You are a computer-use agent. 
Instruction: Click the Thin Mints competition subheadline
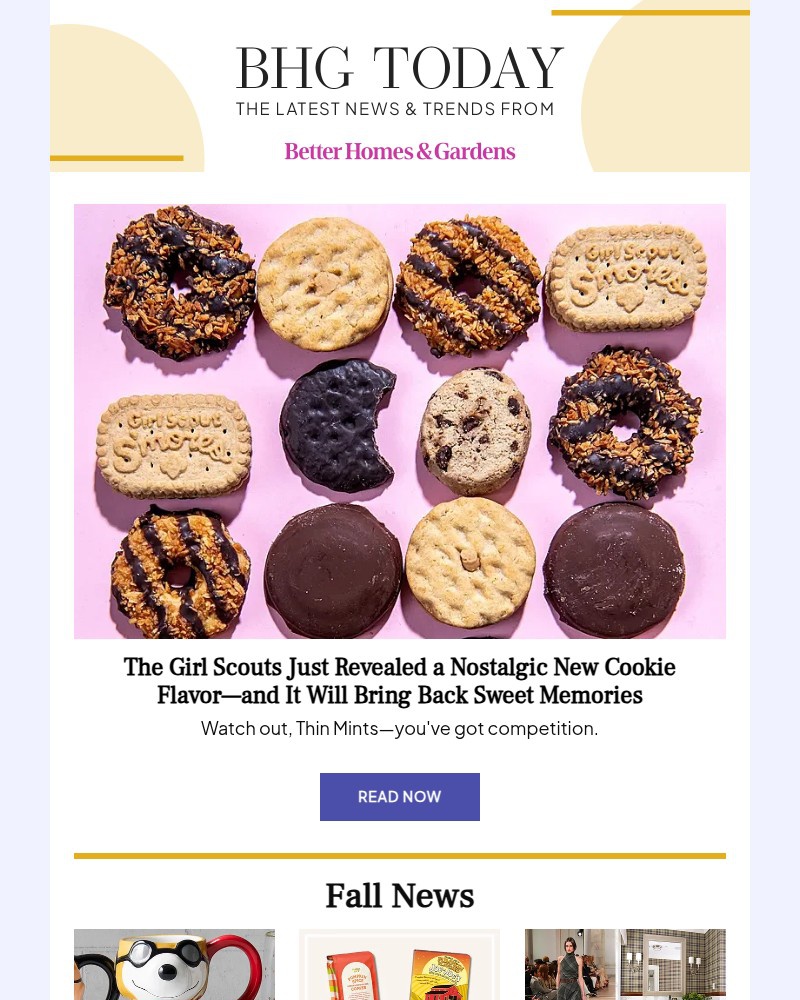coord(400,728)
